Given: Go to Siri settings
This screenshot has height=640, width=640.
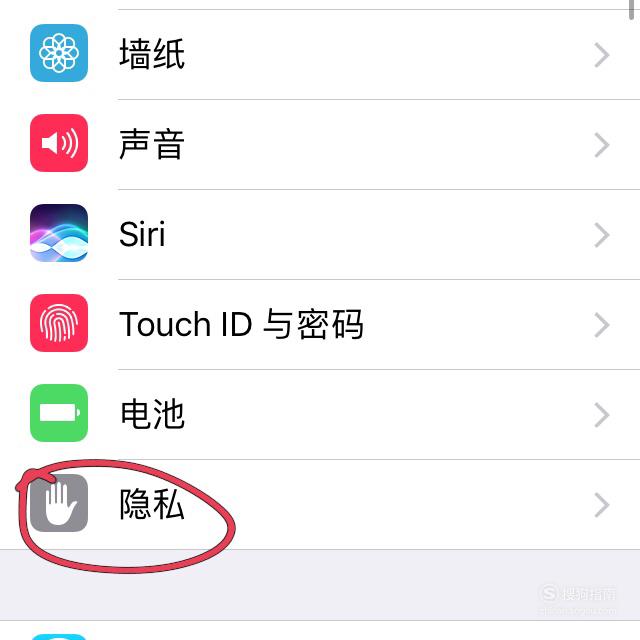Looking at the screenshot, I should pyautogui.click(x=320, y=235).
